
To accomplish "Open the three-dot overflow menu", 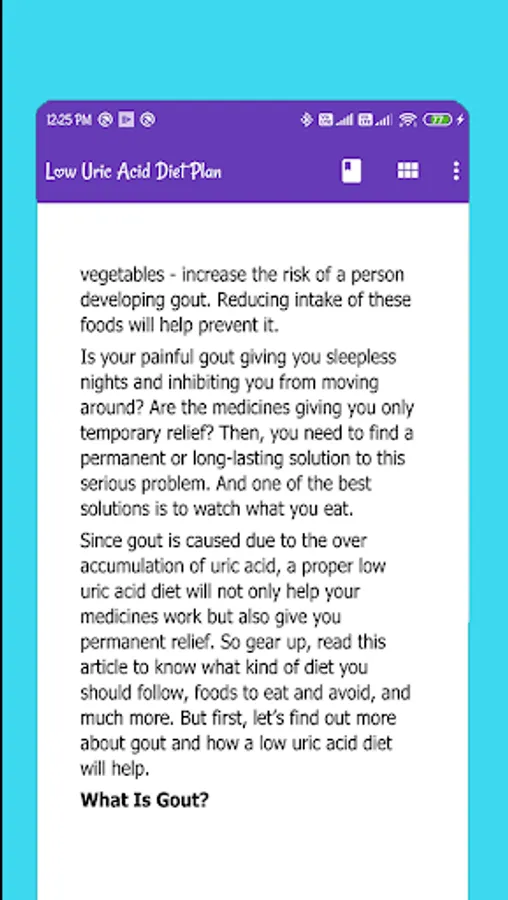I will (456, 171).
